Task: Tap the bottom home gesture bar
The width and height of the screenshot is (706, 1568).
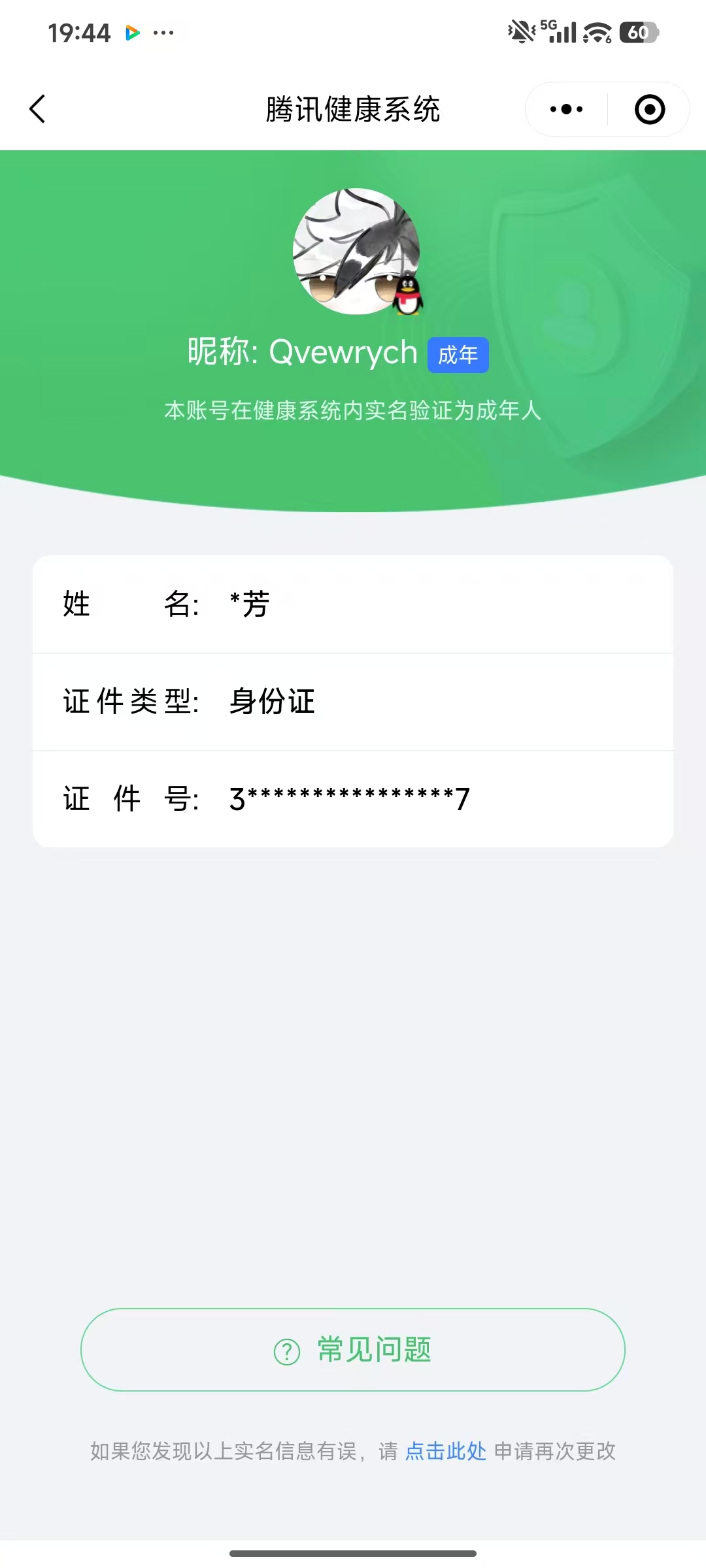Action: [x=353, y=1553]
